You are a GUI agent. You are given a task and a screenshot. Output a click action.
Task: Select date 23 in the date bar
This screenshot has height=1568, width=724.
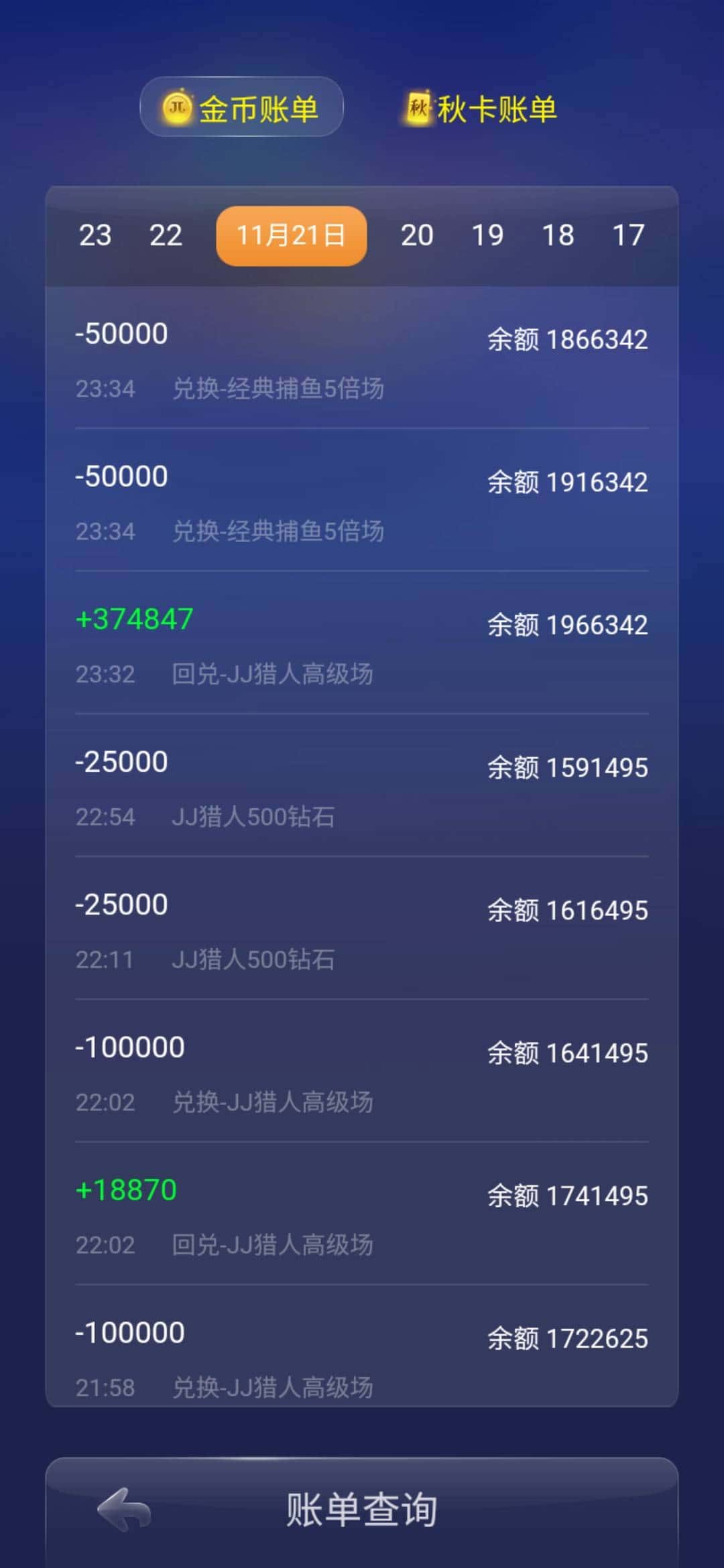pos(95,236)
